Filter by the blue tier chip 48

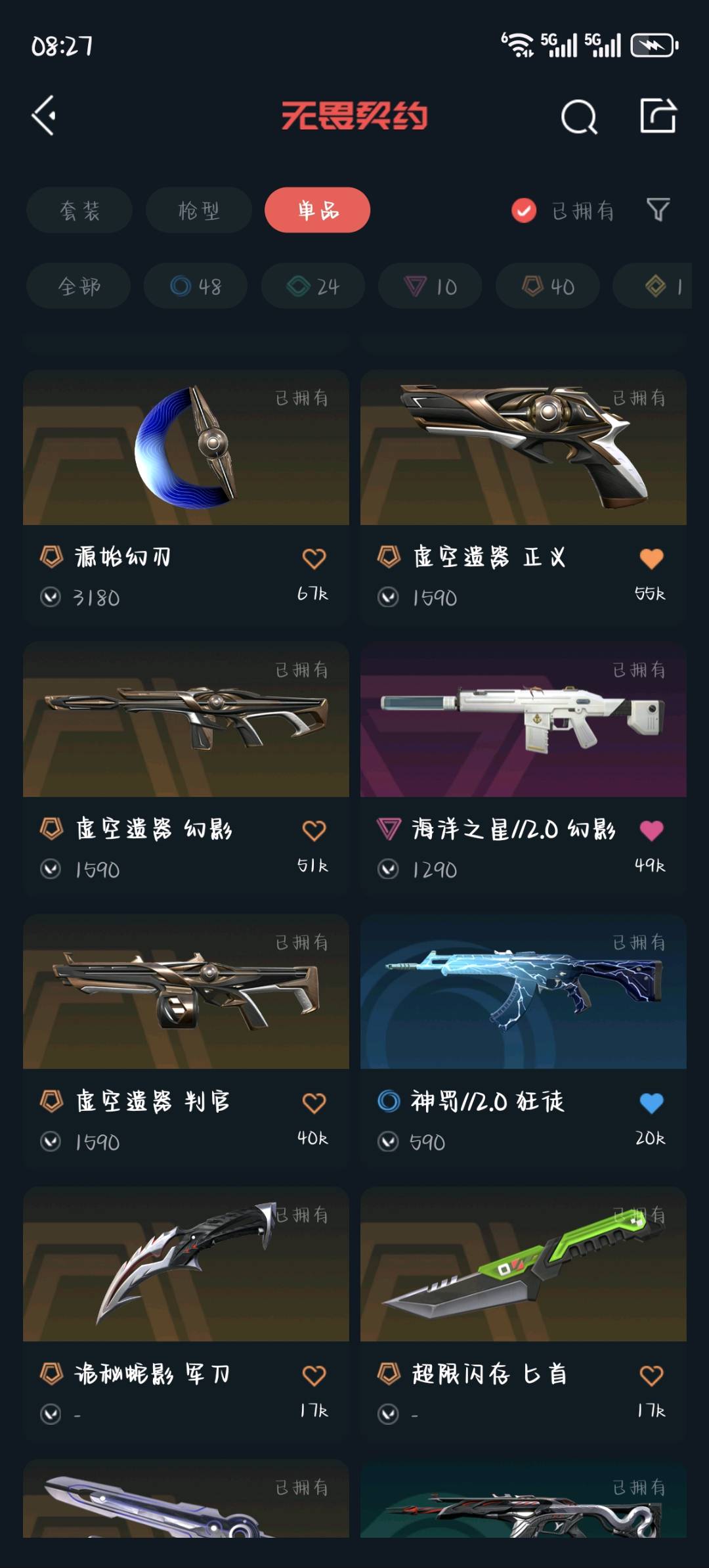tap(196, 286)
